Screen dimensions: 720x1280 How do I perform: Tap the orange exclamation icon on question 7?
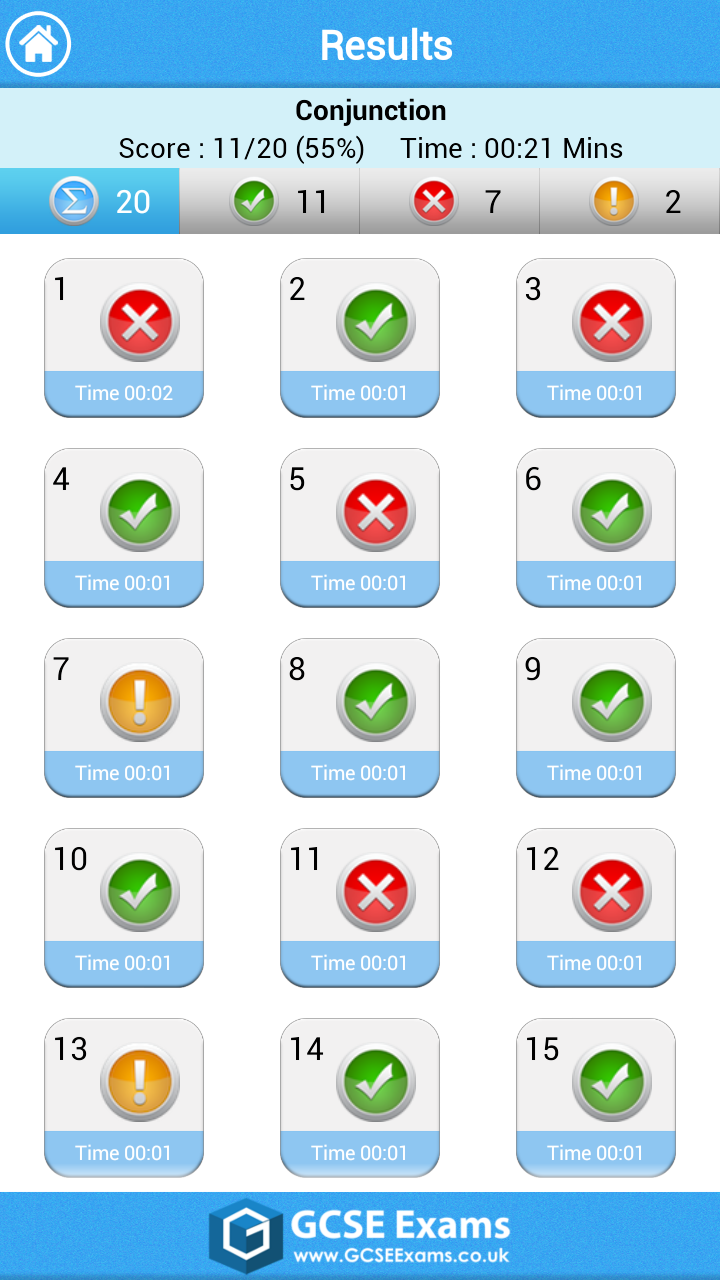[138, 702]
